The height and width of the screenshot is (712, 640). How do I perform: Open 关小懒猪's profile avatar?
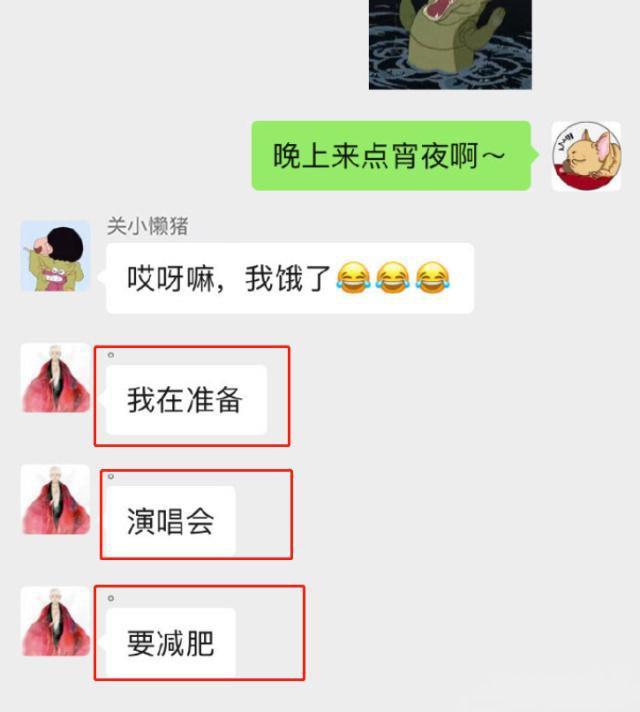click(56, 256)
